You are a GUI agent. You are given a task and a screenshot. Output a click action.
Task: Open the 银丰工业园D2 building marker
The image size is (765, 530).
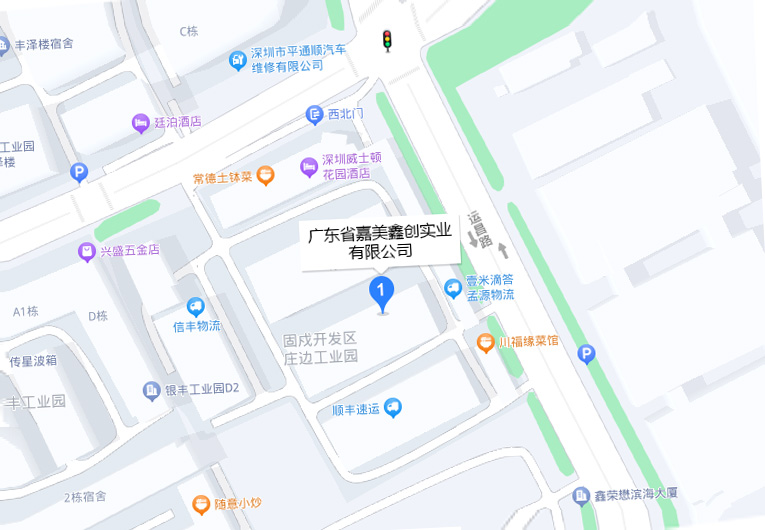point(151,389)
